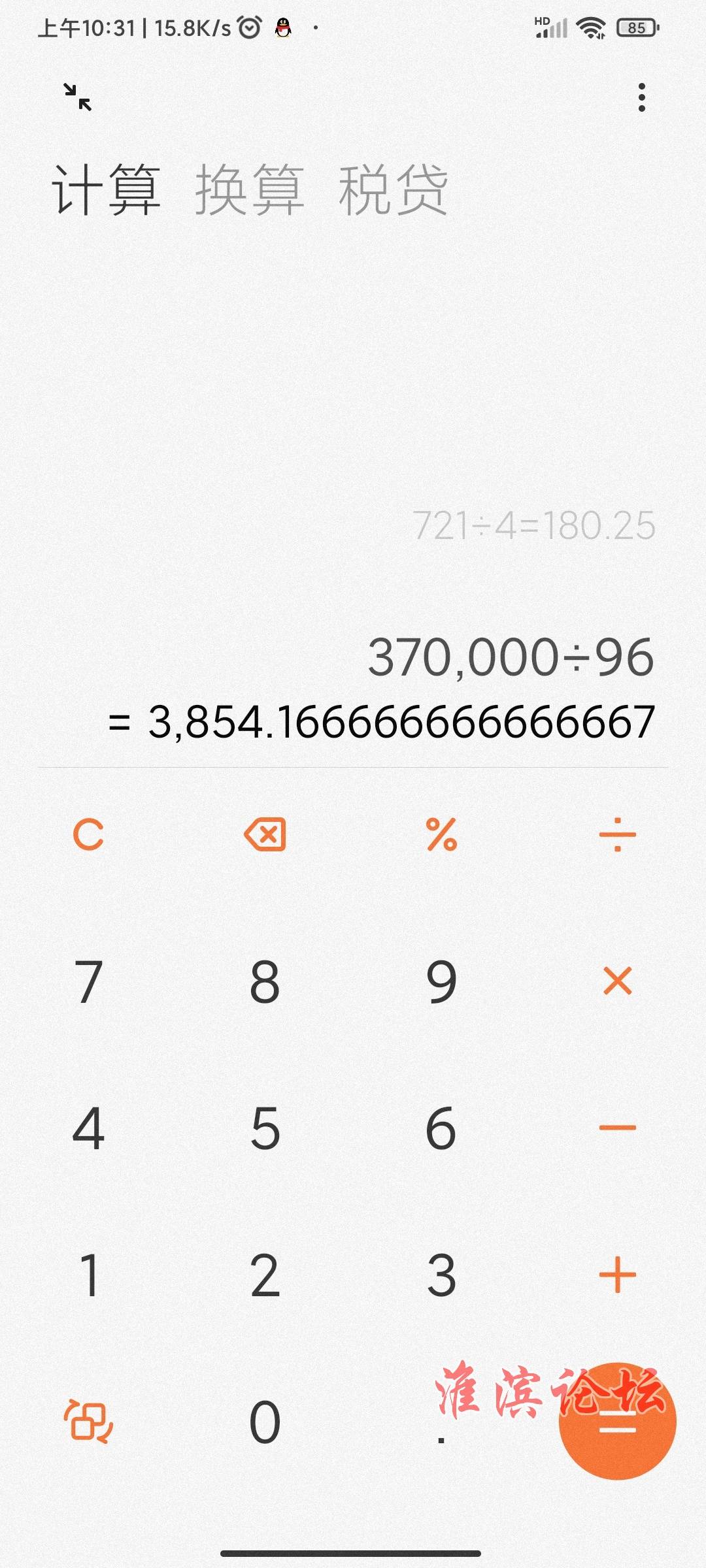The width and height of the screenshot is (706, 1568).
Task: Enter digit 7
Action: (88, 981)
